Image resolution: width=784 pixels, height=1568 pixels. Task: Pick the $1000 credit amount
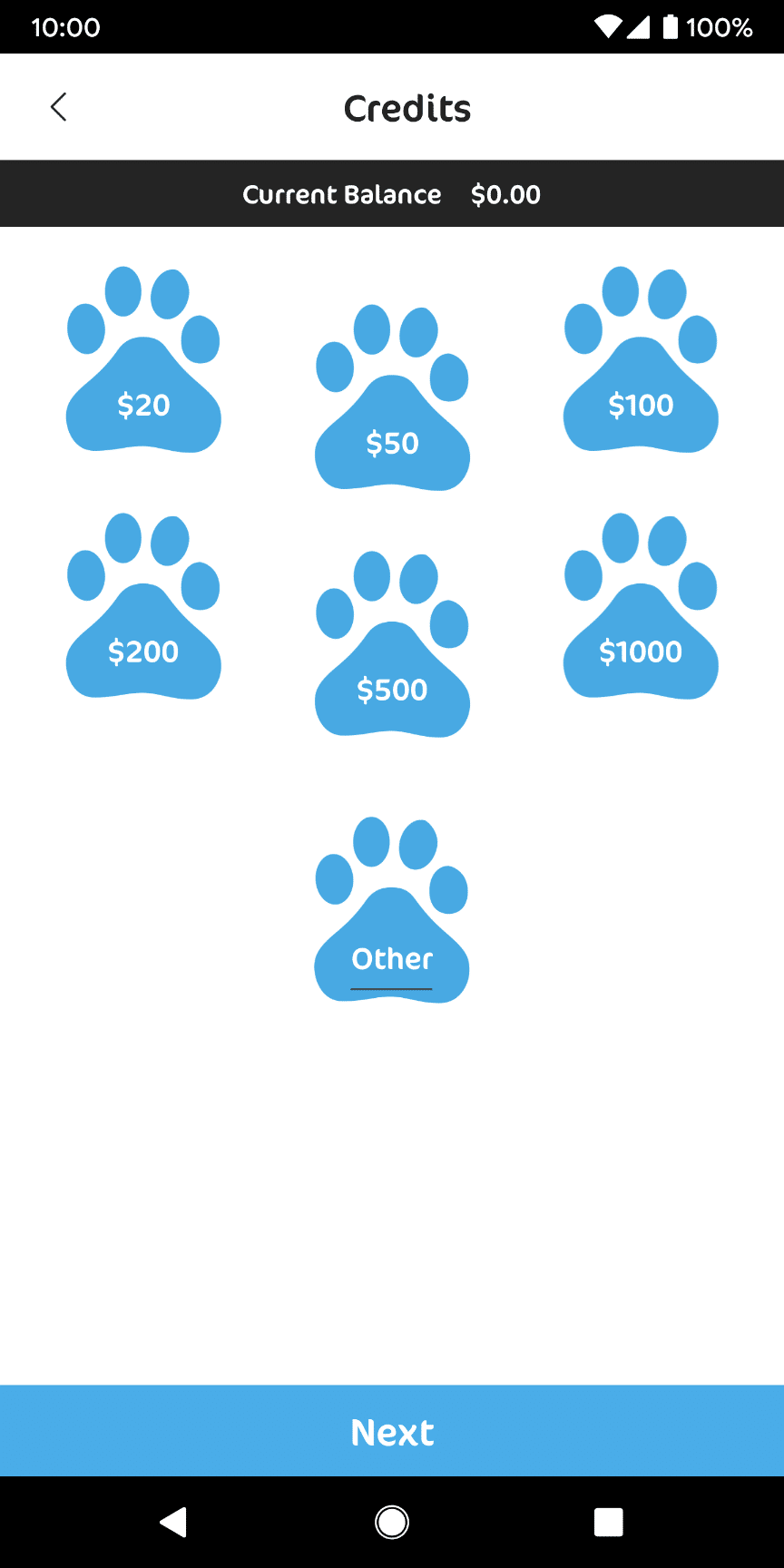click(641, 606)
